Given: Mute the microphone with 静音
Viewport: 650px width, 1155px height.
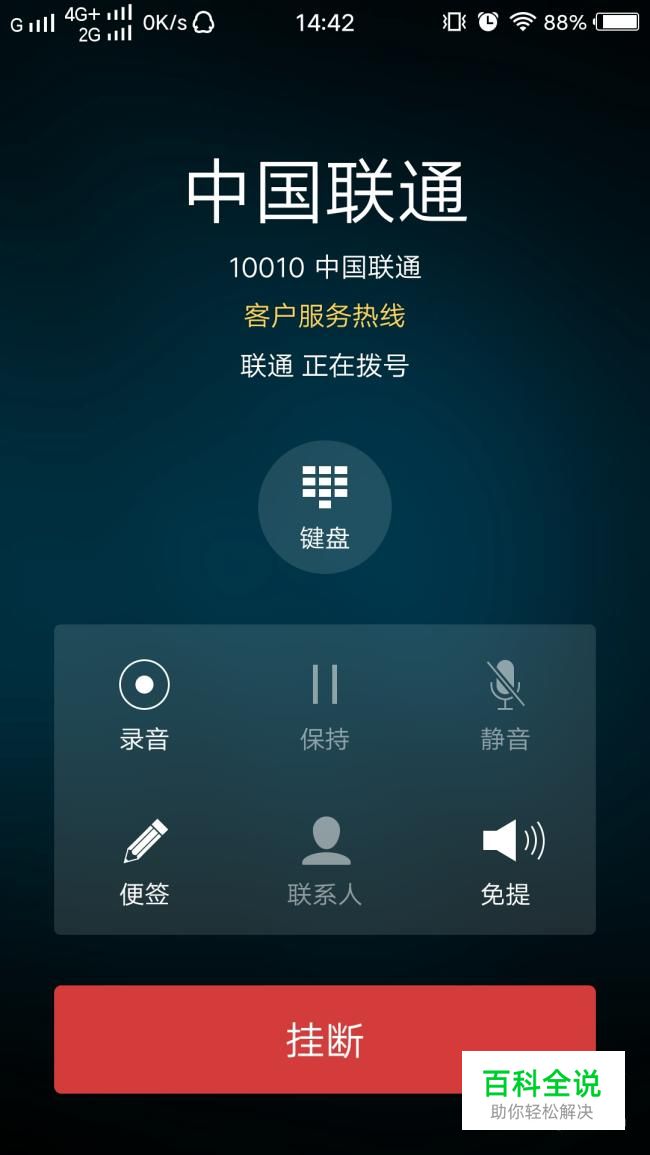Looking at the screenshot, I should (505, 705).
